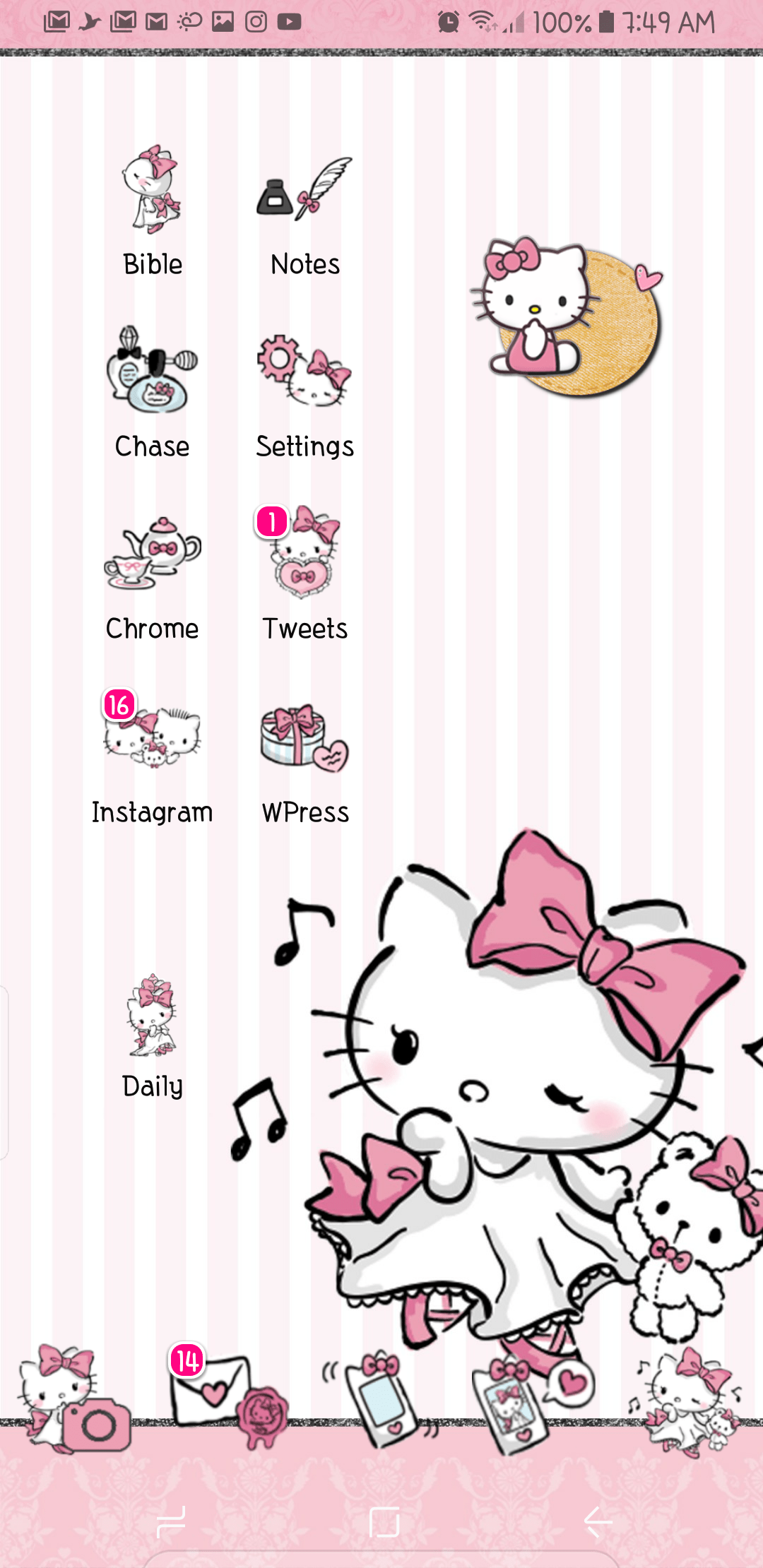Open the music note kitty dock icon
This screenshot has width=763, height=1568.
coord(687,1398)
